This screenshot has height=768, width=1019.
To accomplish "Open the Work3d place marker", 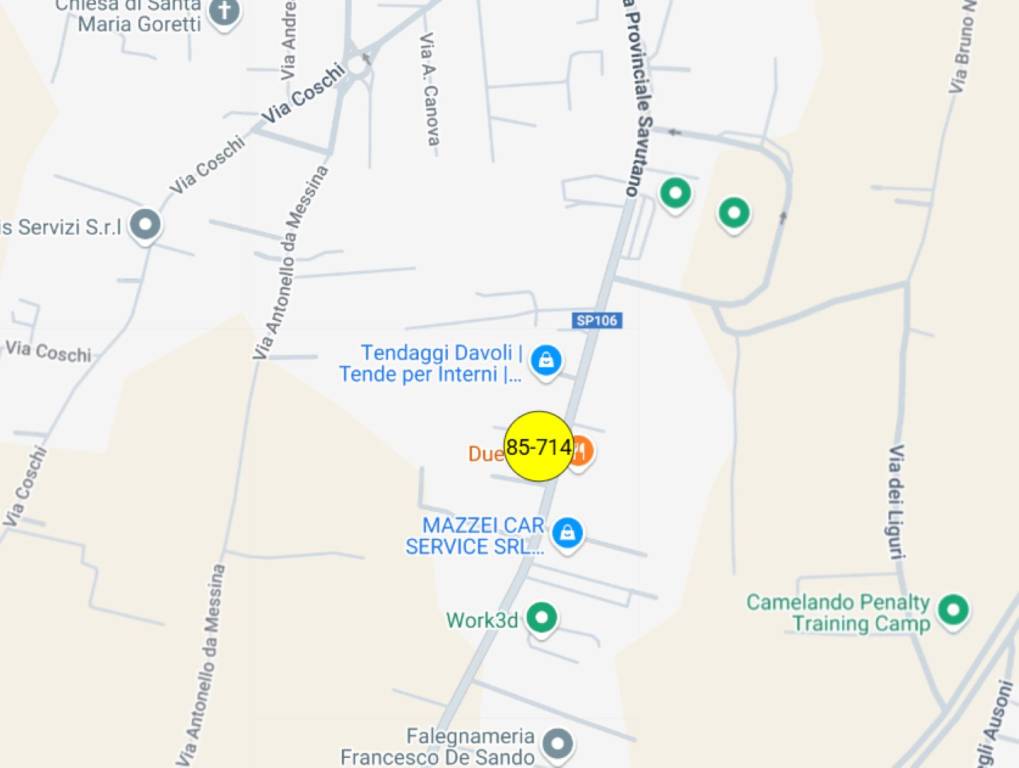I will pyautogui.click(x=541, y=618).
